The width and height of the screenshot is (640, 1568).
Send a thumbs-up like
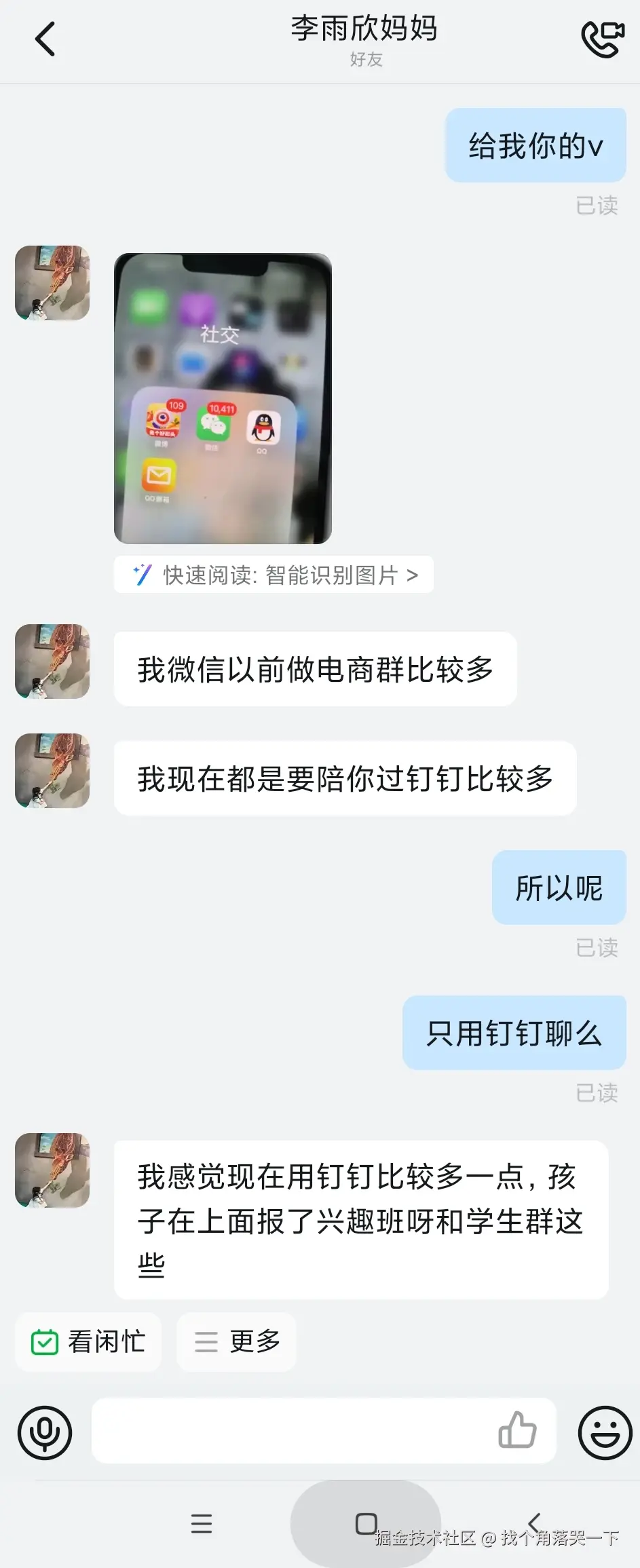[519, 1431]
